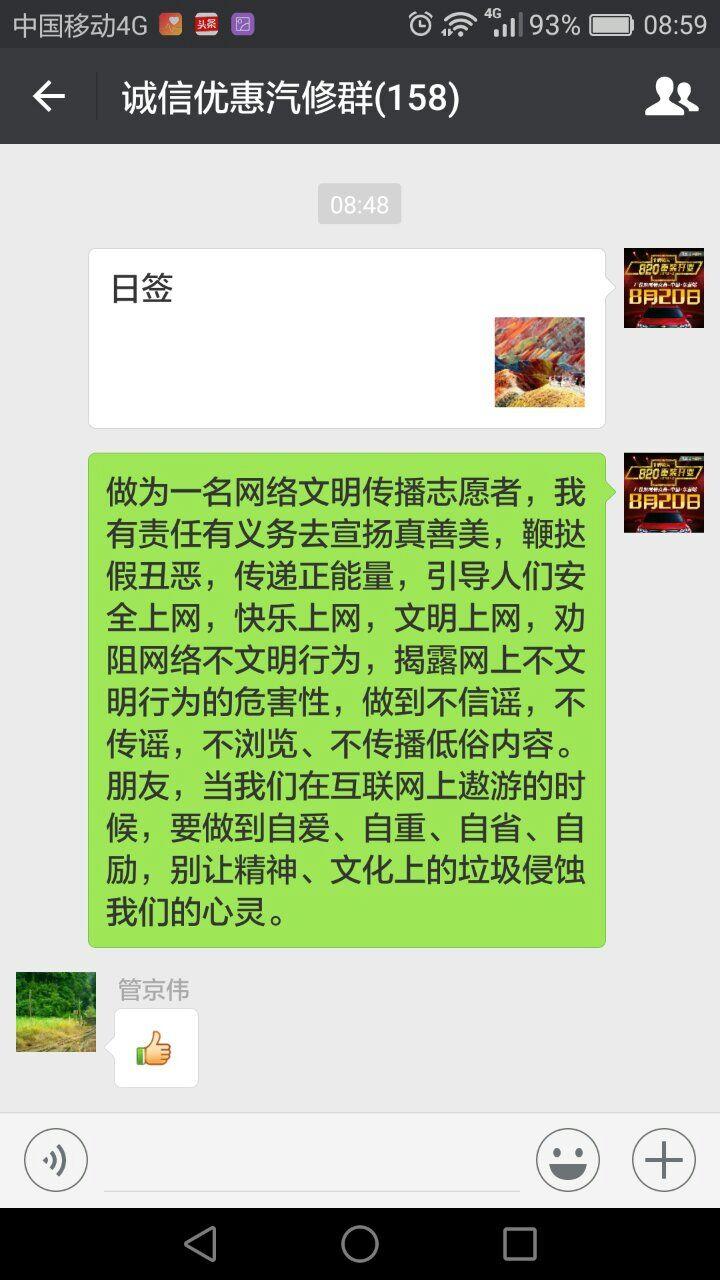View 管京伟's profile avatar
This screenshot has width=720, height=1280.
pyautogui.click(x=56, y=1012)
